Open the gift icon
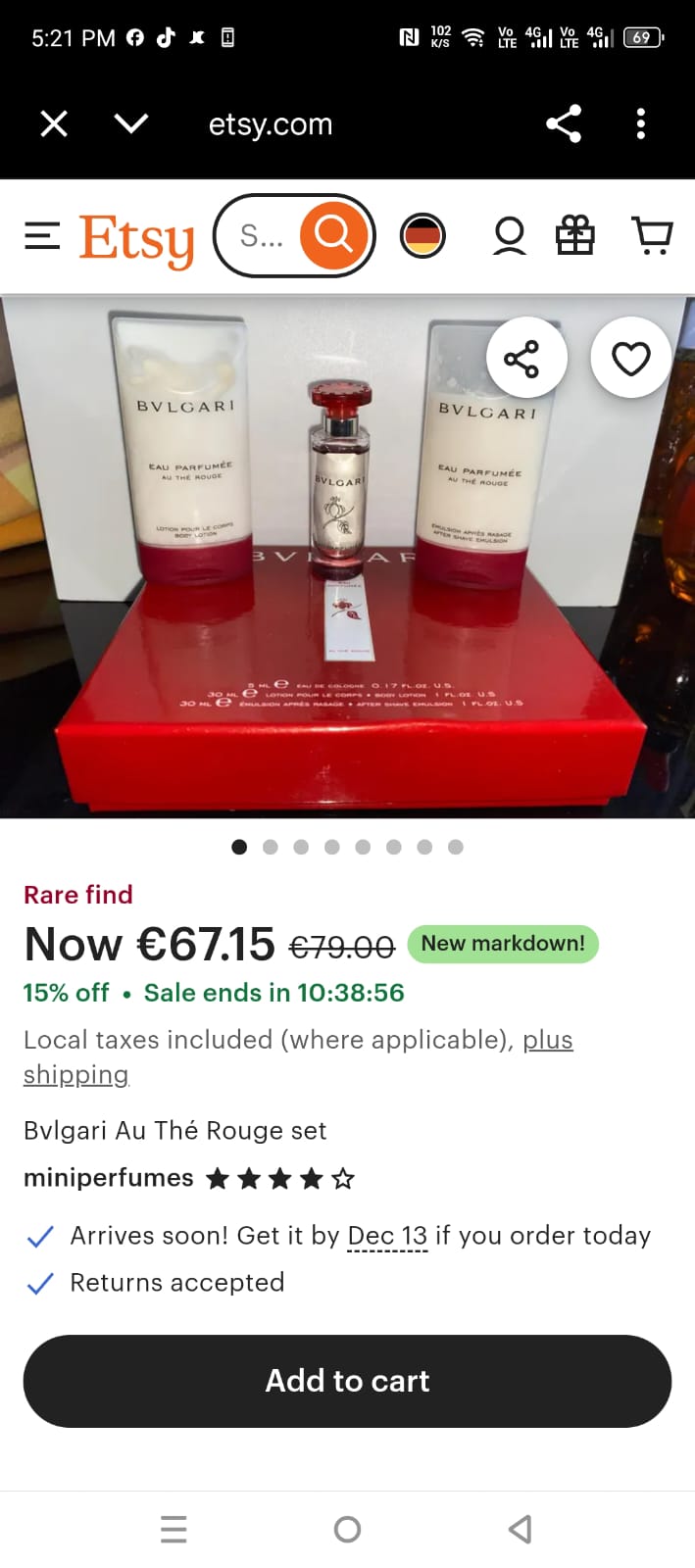Viewport: 695px width, 1568px height. (x=575, y=236)
